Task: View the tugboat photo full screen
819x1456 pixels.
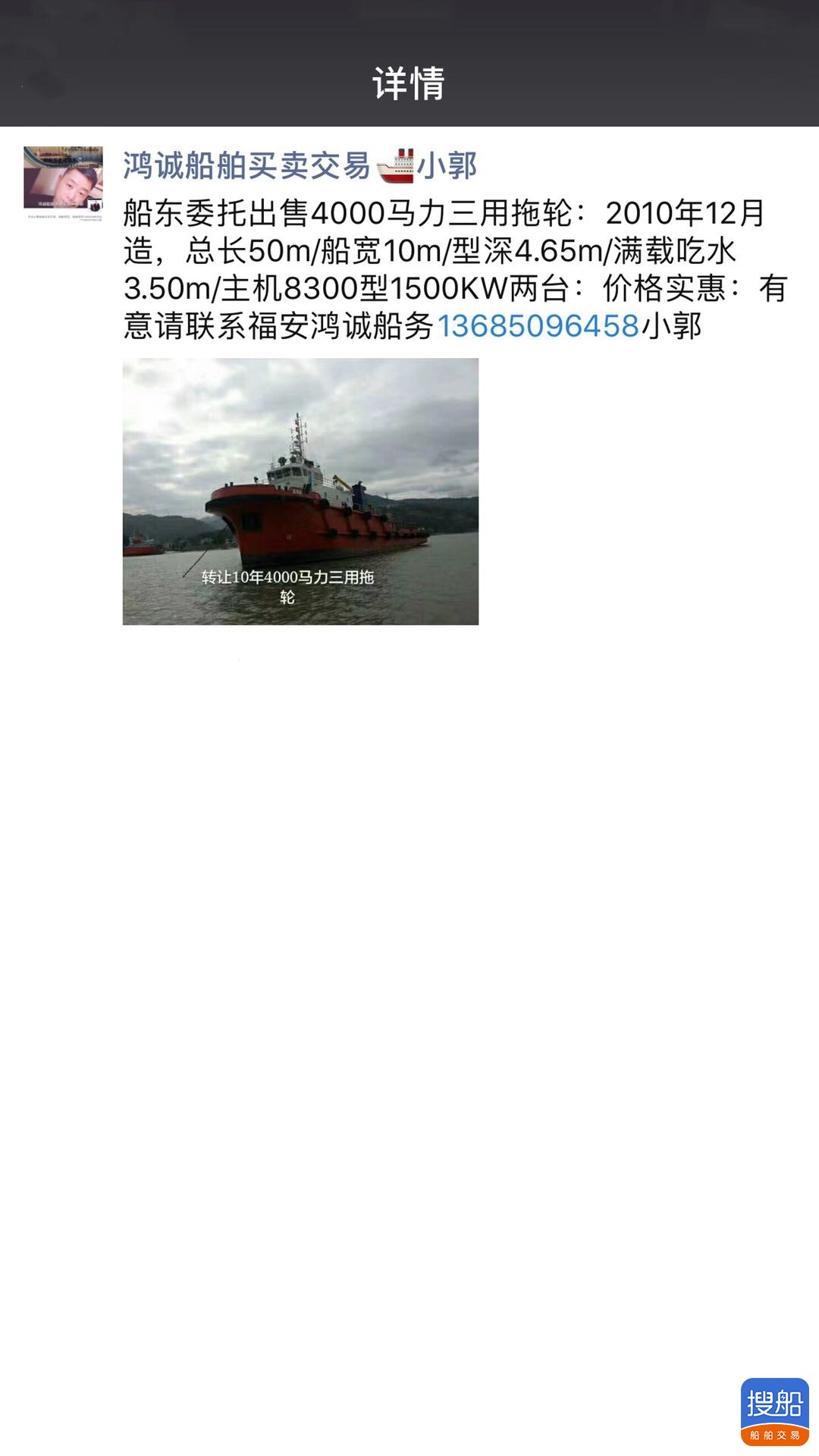Action: coord(300,491)
